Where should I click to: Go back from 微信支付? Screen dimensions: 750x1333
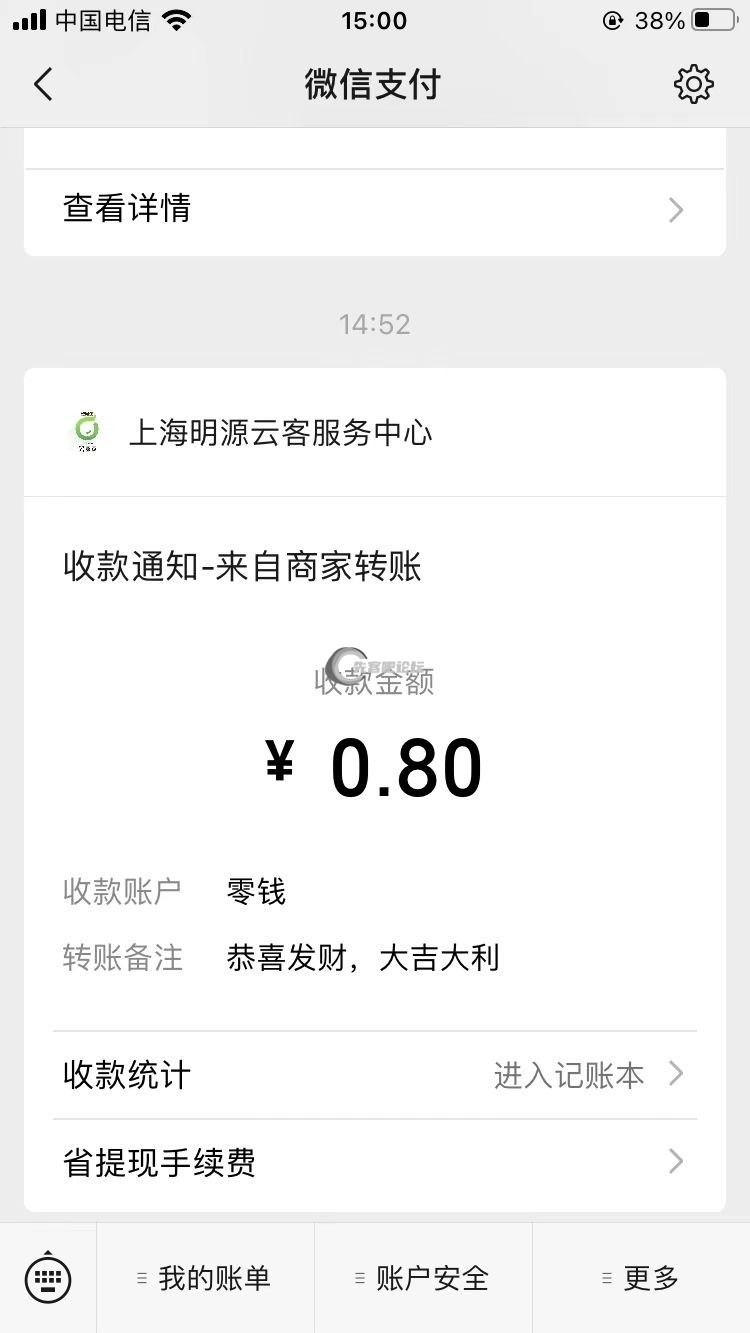(43, 85)
